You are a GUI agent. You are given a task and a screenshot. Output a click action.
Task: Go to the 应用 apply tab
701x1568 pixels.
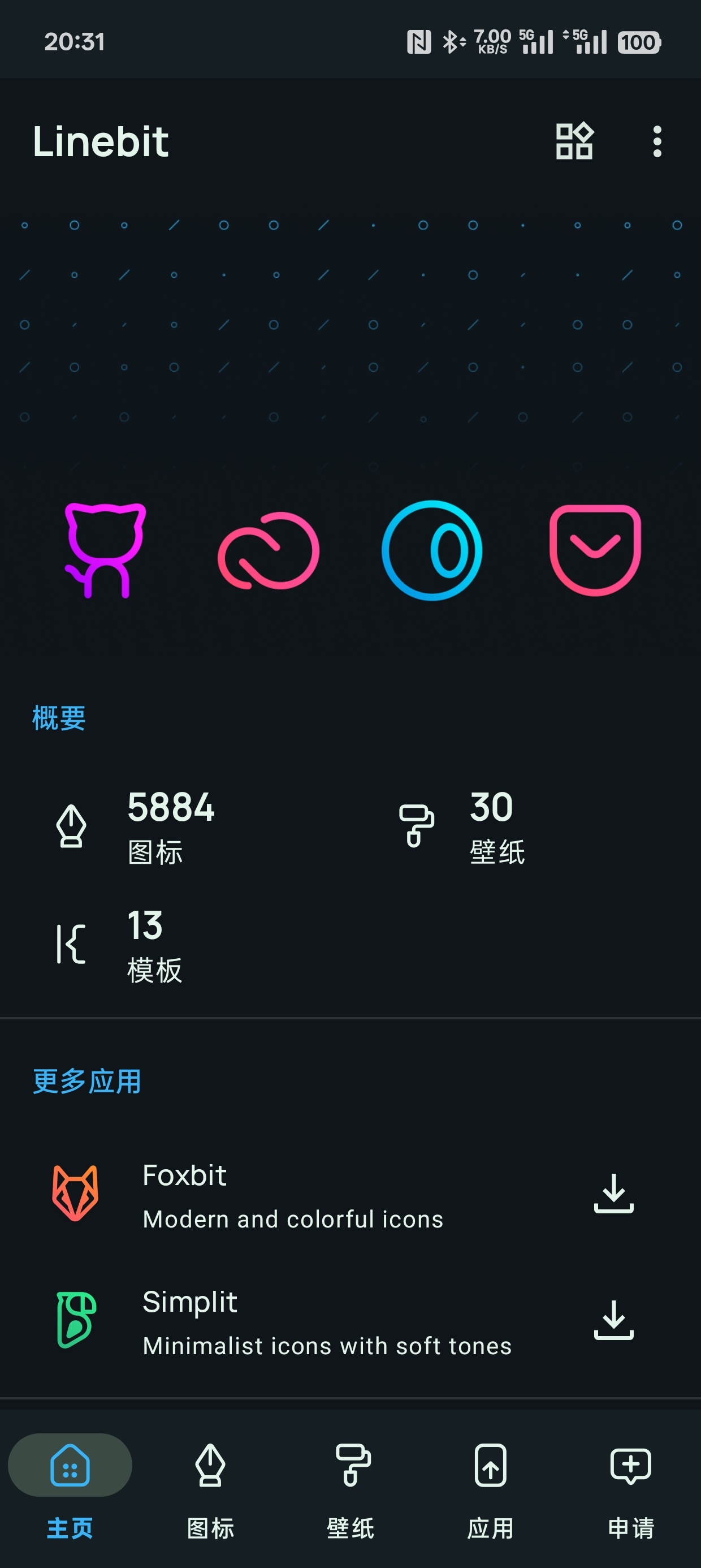[491, 1484]
